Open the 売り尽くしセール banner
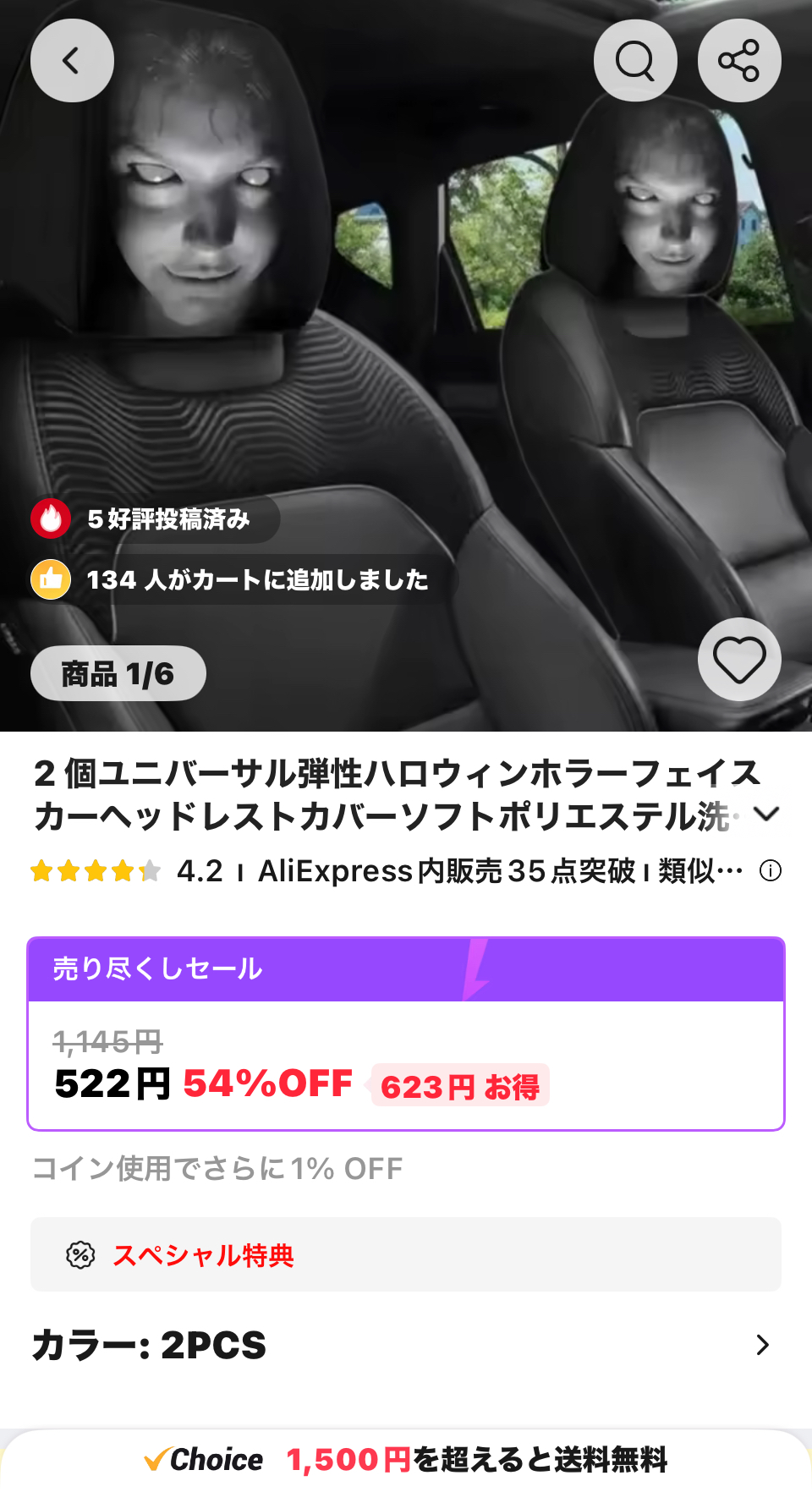 pyautogui.click(x=406, y=969)
